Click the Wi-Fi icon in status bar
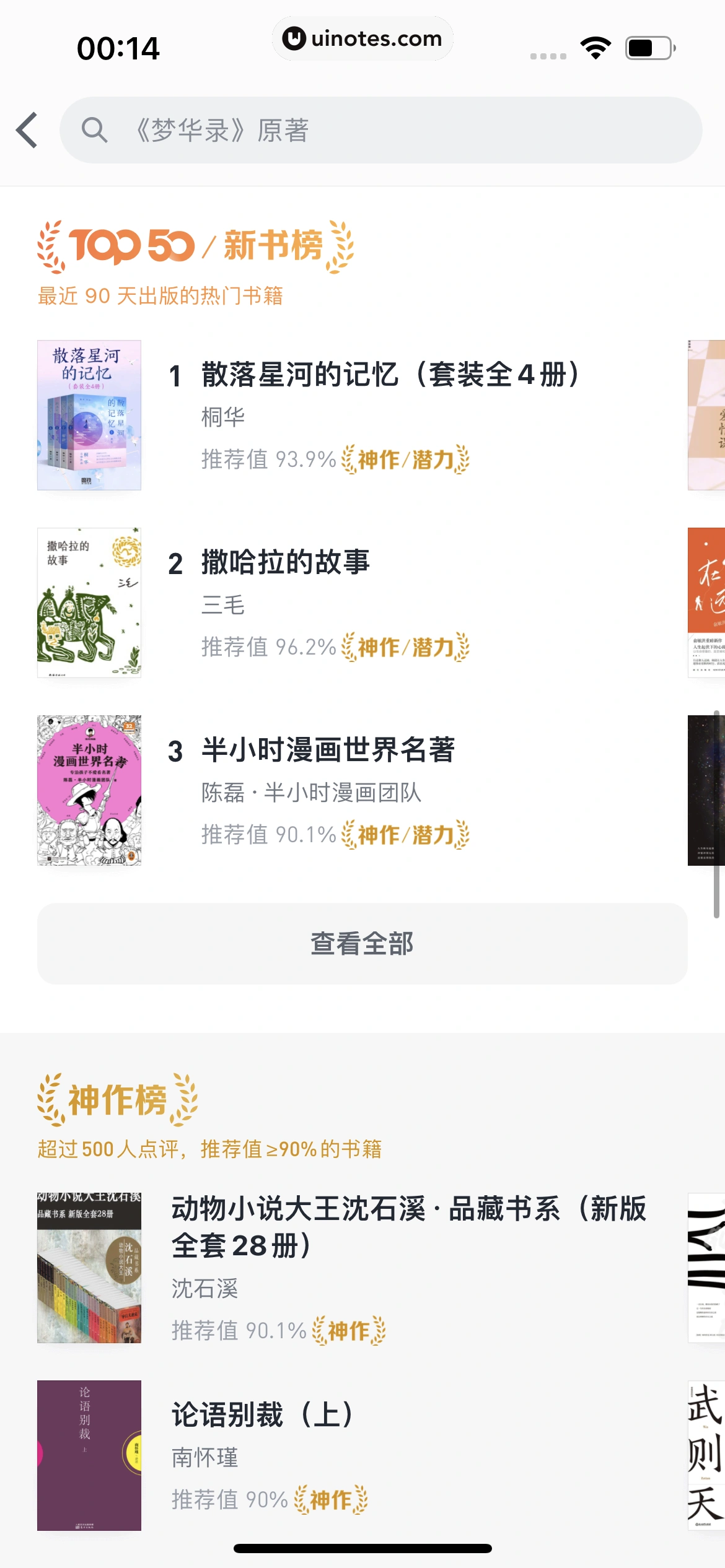Viewport: 725px width, 1568px height. (594, 46)
